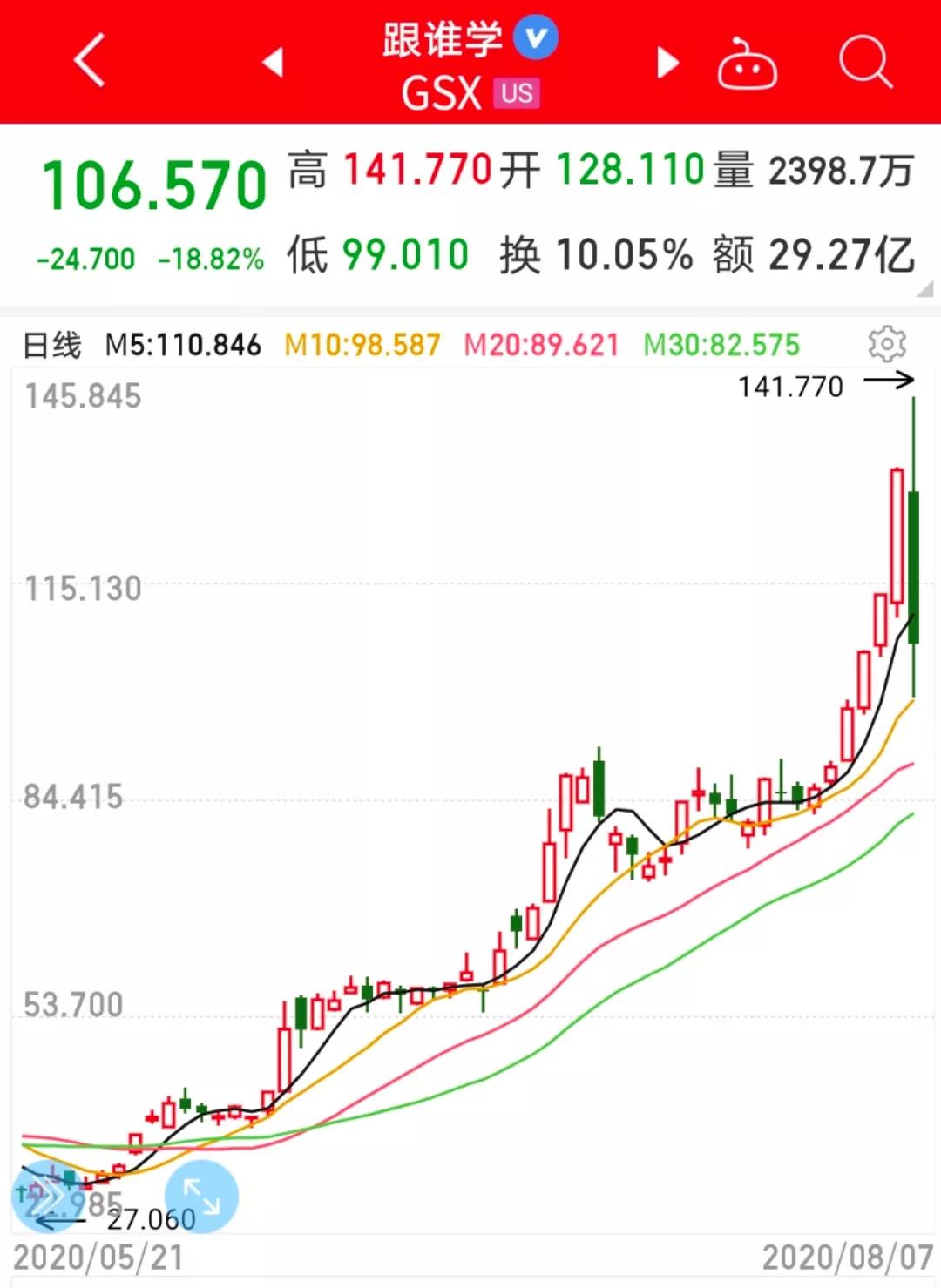Toggle the M20 moving average line
The image size is (941, 1288).
540,345
